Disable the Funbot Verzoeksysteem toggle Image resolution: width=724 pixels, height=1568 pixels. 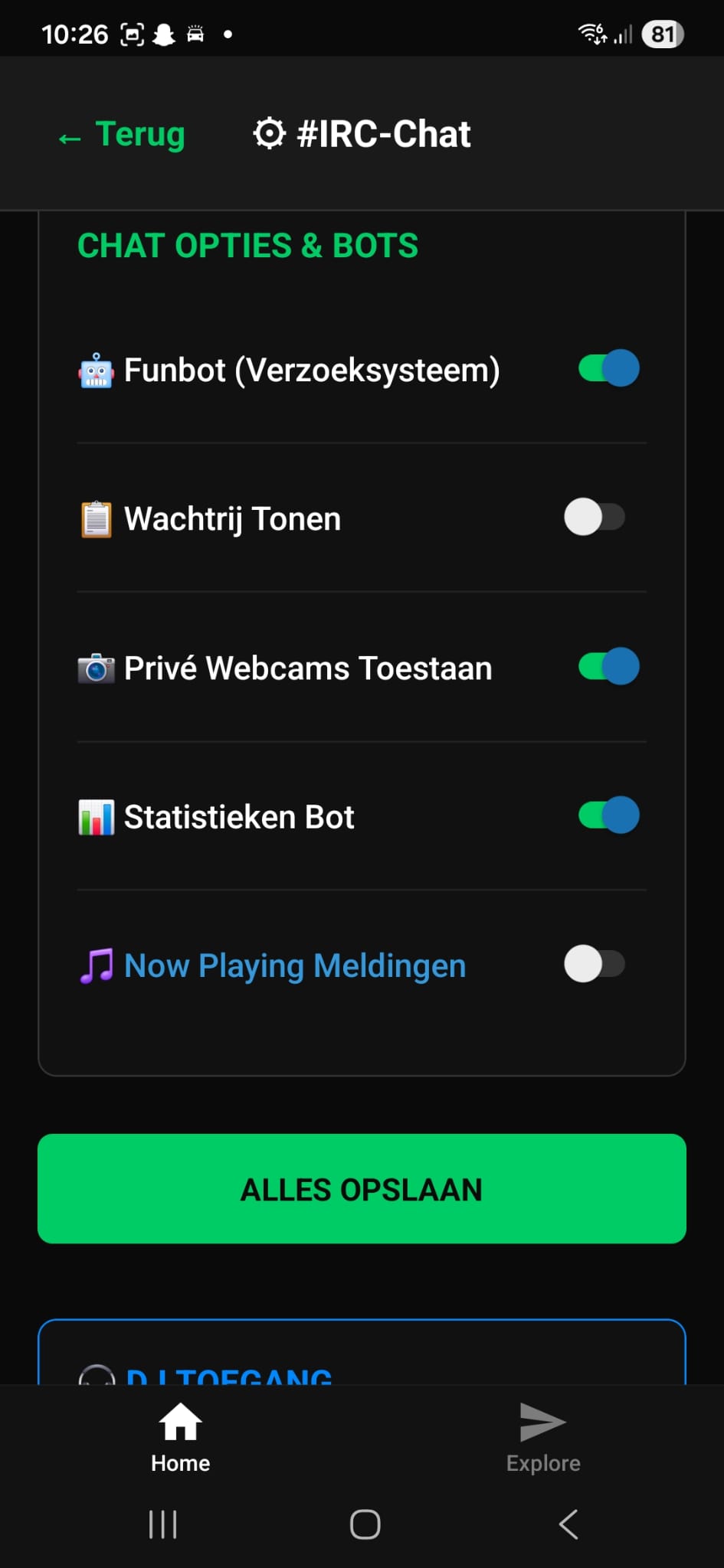point(608,368)
